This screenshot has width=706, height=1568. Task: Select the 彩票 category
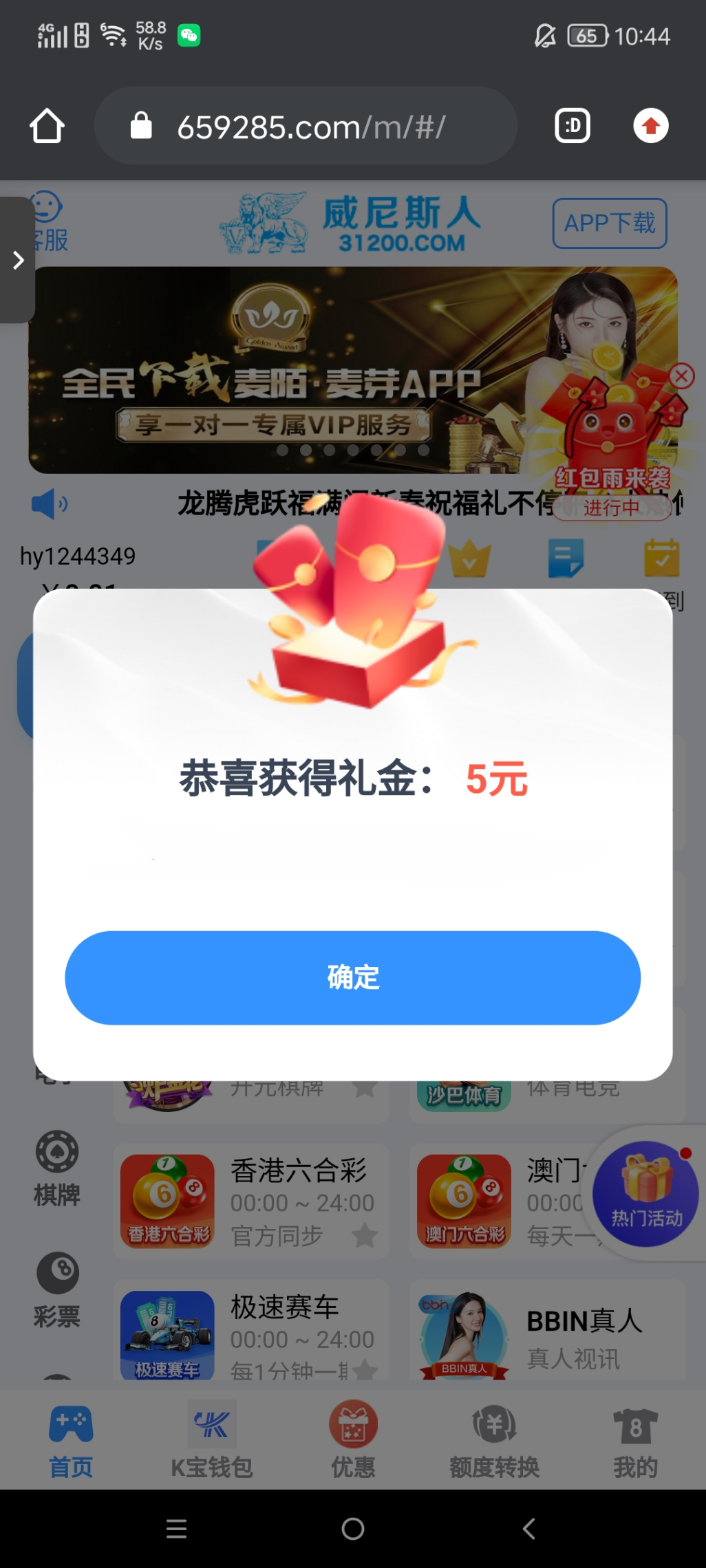tap(57, 1289)
